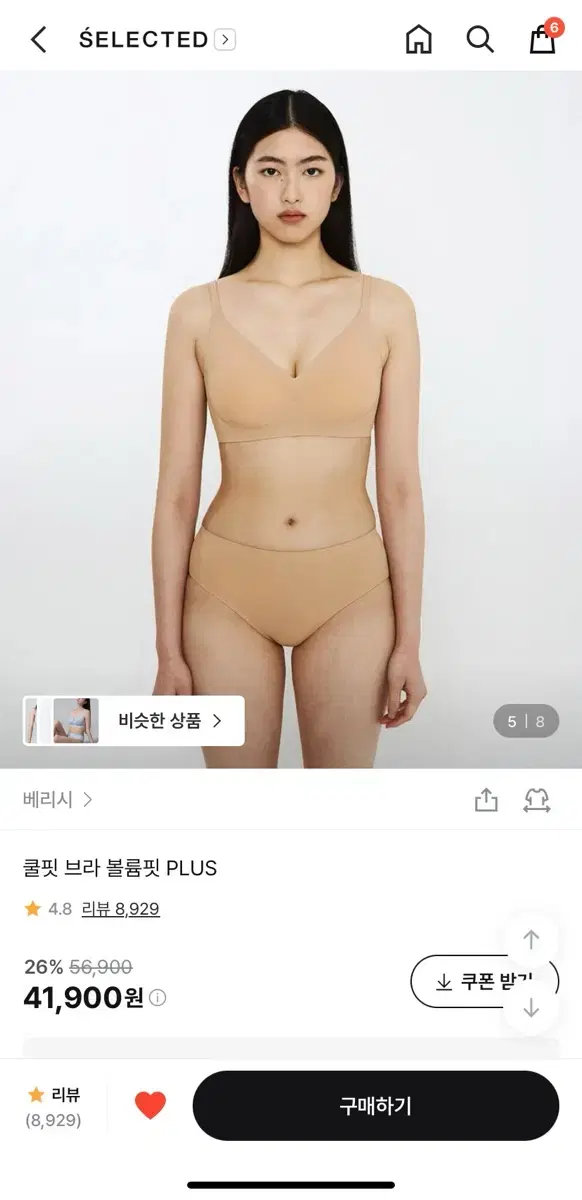Jump to top with the up arrow

coord(531,940)
